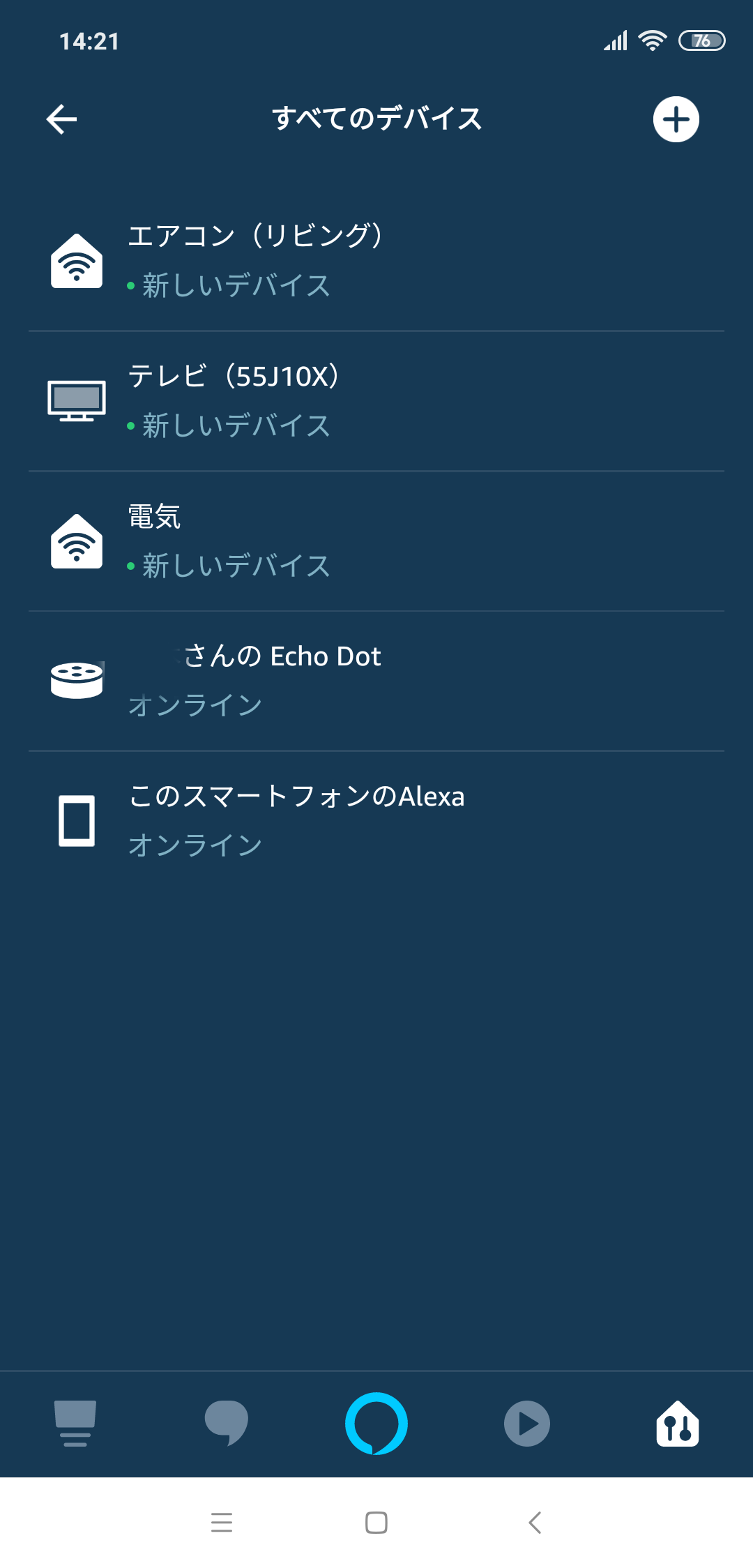The image size is (753, 1568).
Task: Switch to the Communicate speech-bubble tab
Action: click(x=226, y=1423)
